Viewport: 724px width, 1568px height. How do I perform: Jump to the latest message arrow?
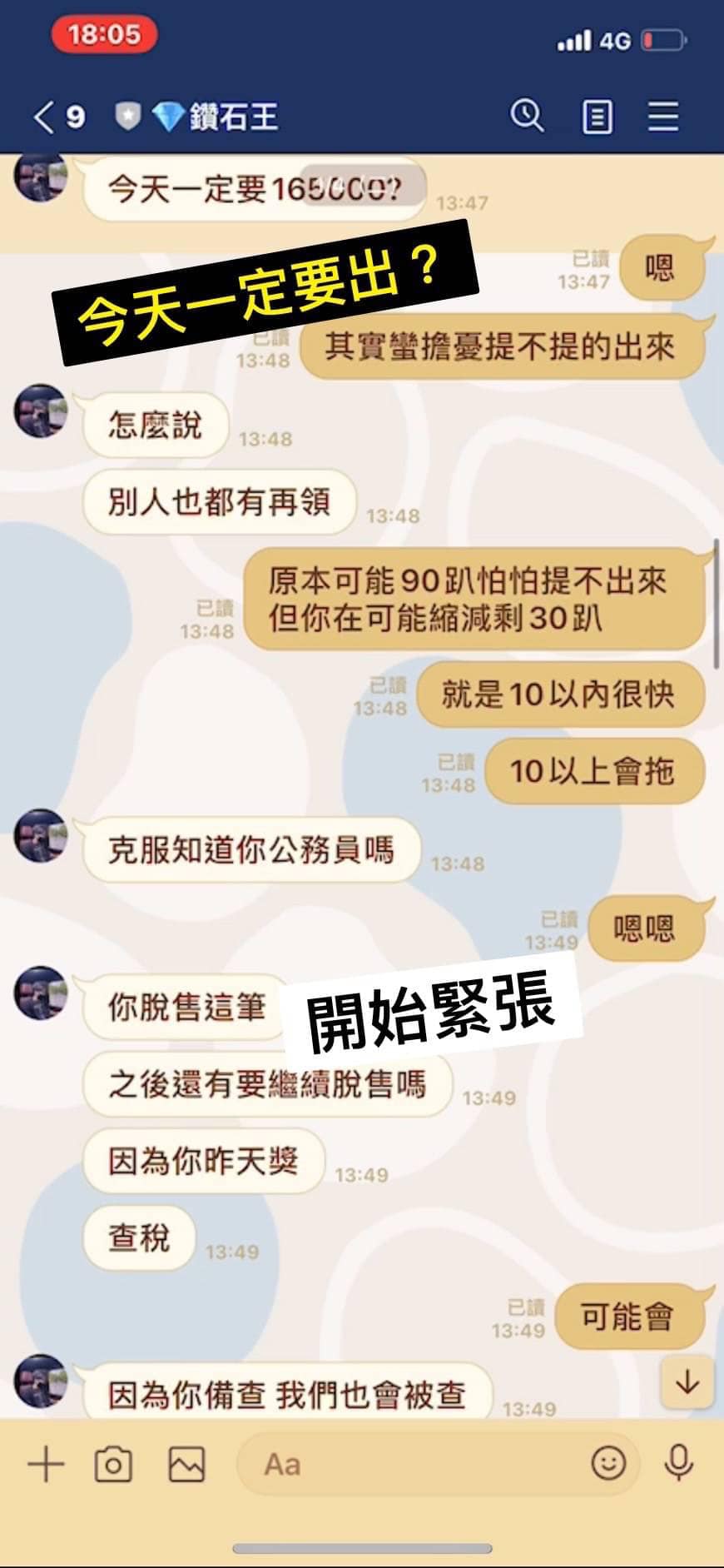point(687,1382)
